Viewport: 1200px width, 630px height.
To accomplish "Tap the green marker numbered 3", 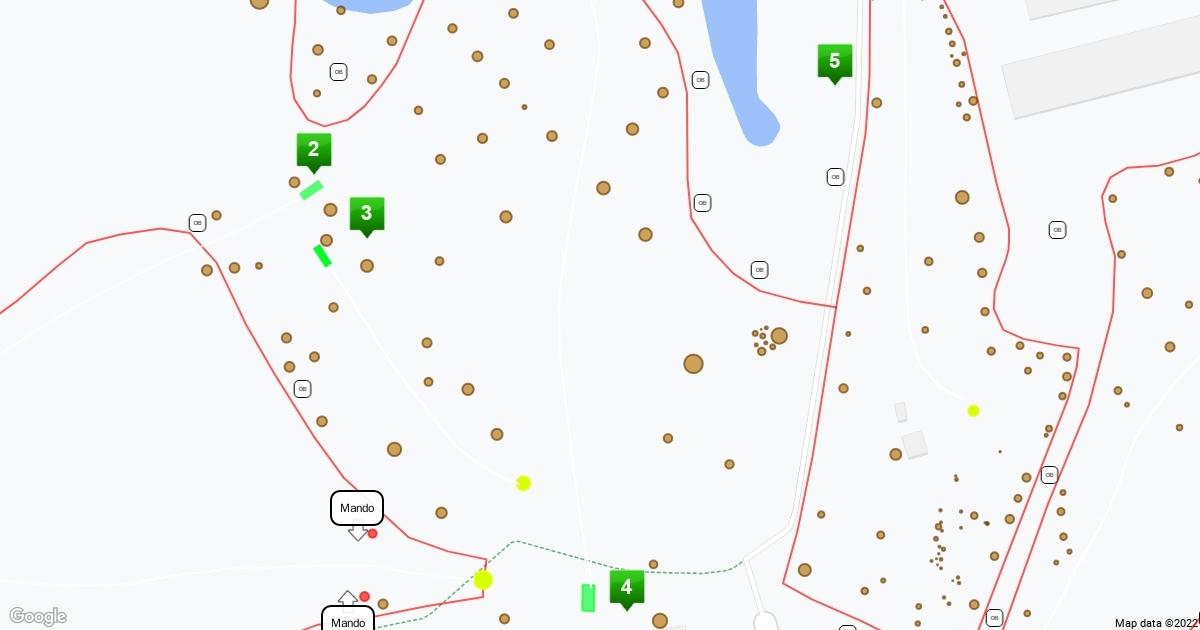I will pos(366,214).
